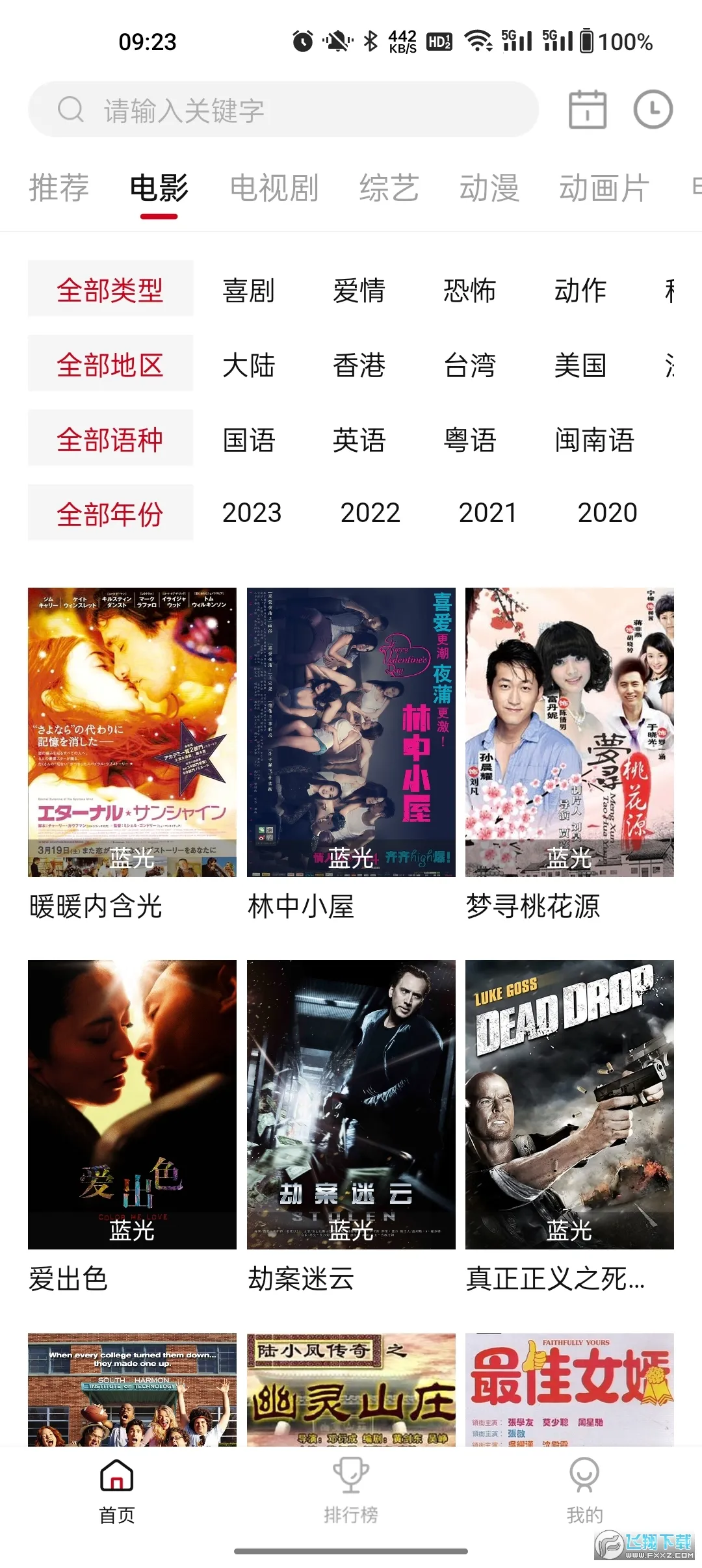Open the calendar schedule icon
This screenshot has width=702, height=1568.
tap(588, 110)
